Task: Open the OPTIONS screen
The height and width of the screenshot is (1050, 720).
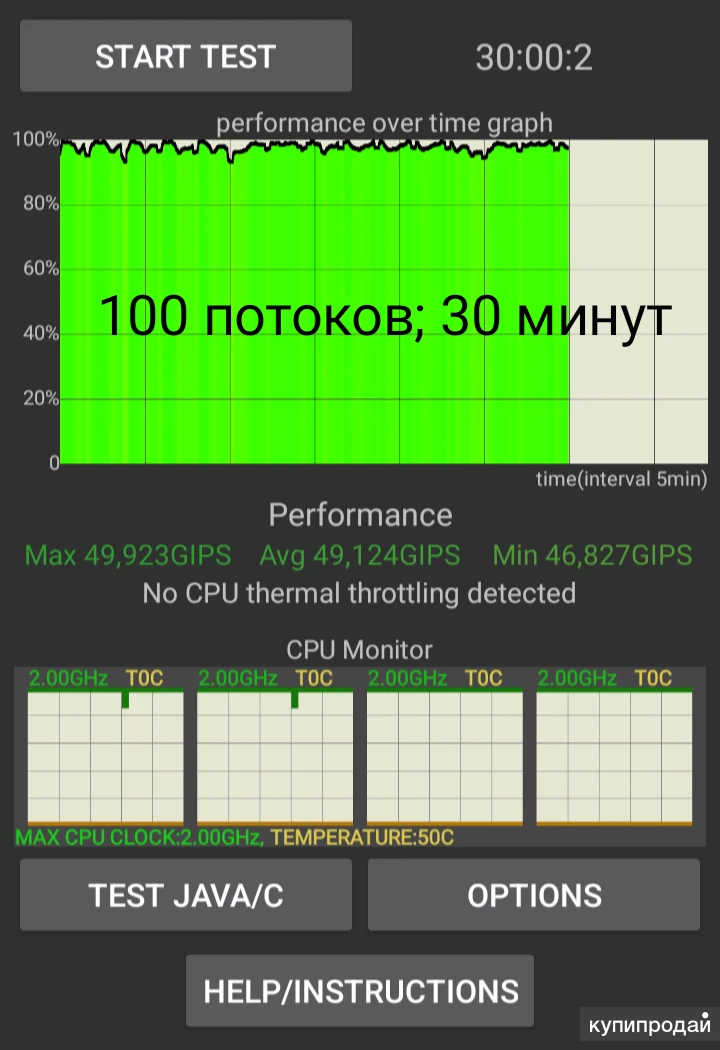Action: click(534, 894)
